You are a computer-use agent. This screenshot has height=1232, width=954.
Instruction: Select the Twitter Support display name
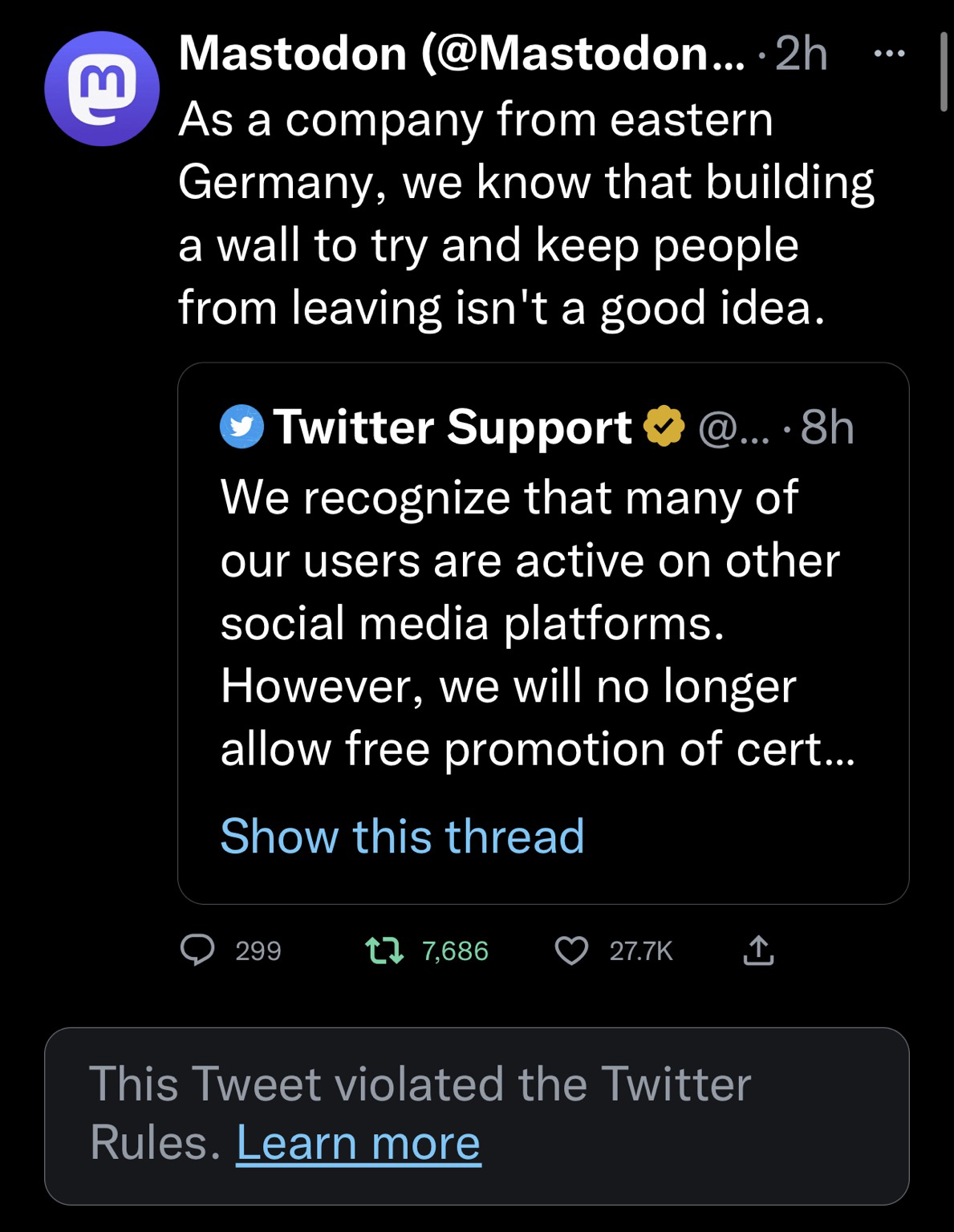[452, 428]
